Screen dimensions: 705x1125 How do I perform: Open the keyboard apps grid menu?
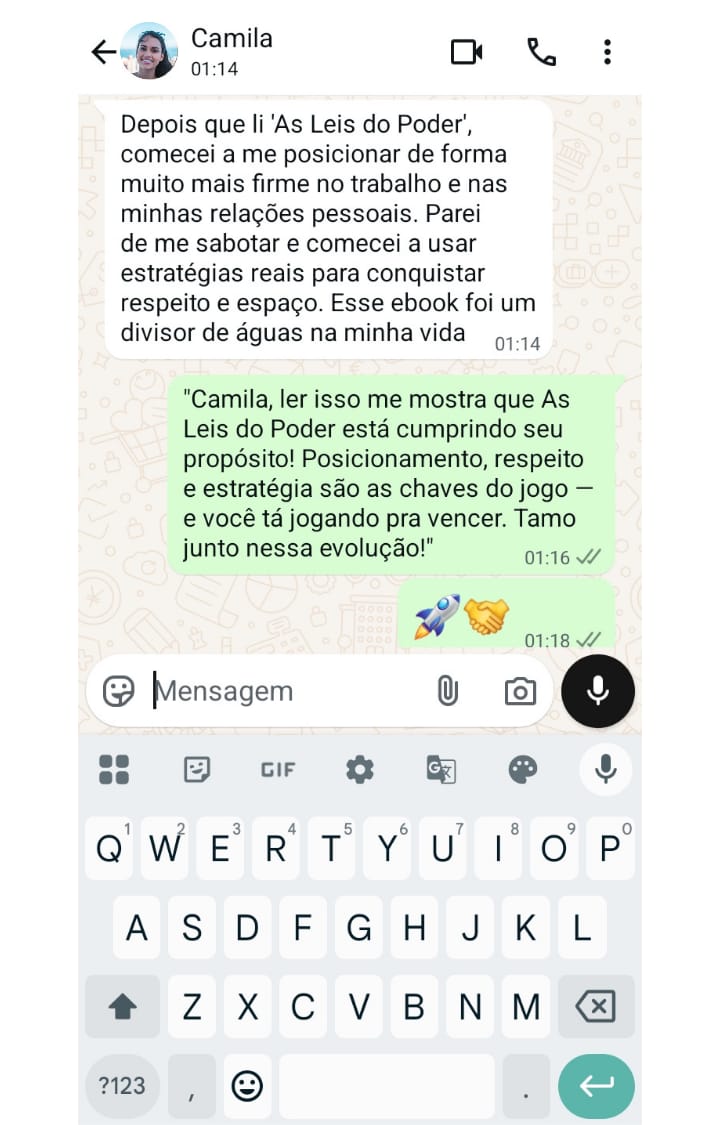click(x=115, y=769)
